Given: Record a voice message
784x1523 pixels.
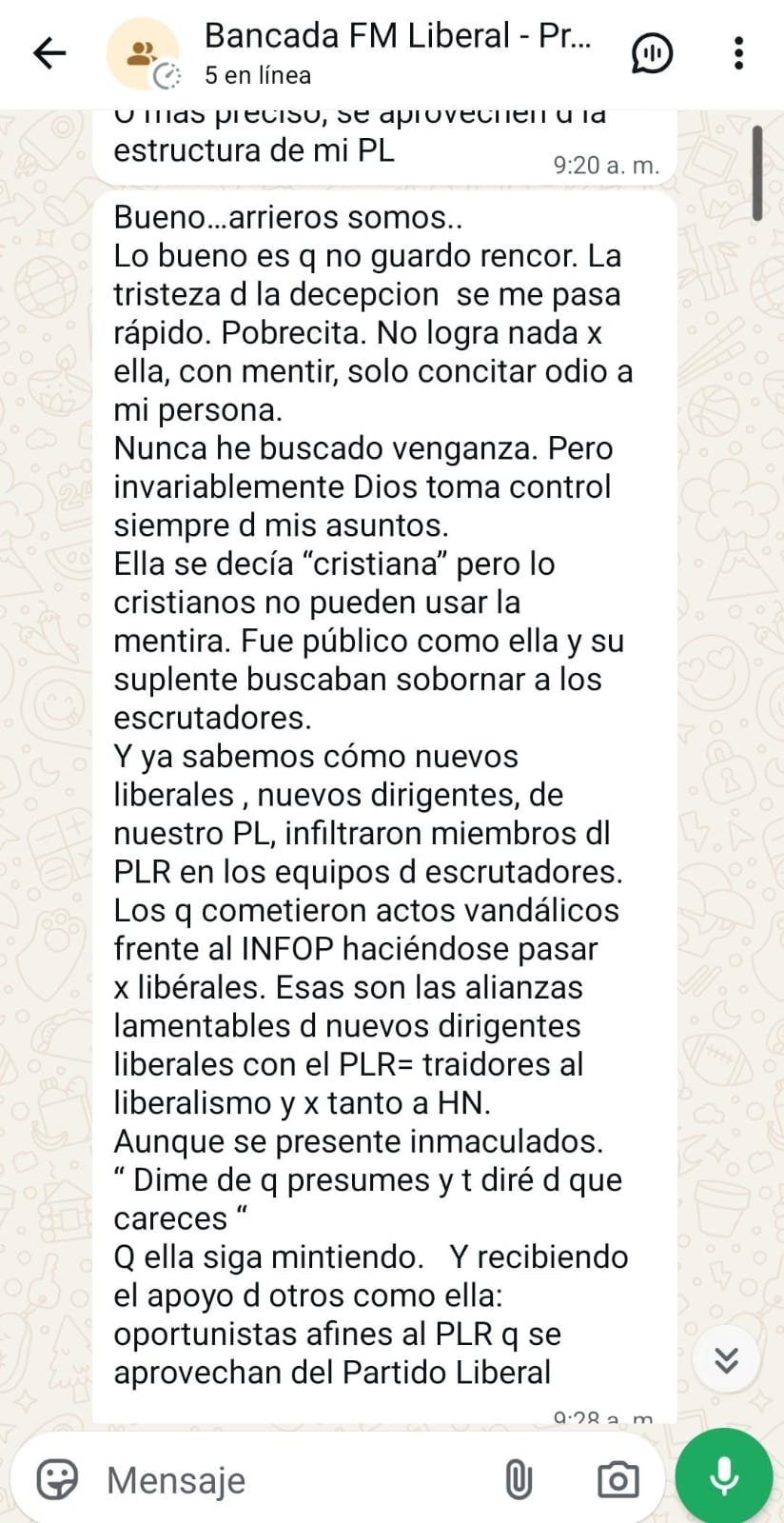Looking at the screenshot, I should [724, 1476].
